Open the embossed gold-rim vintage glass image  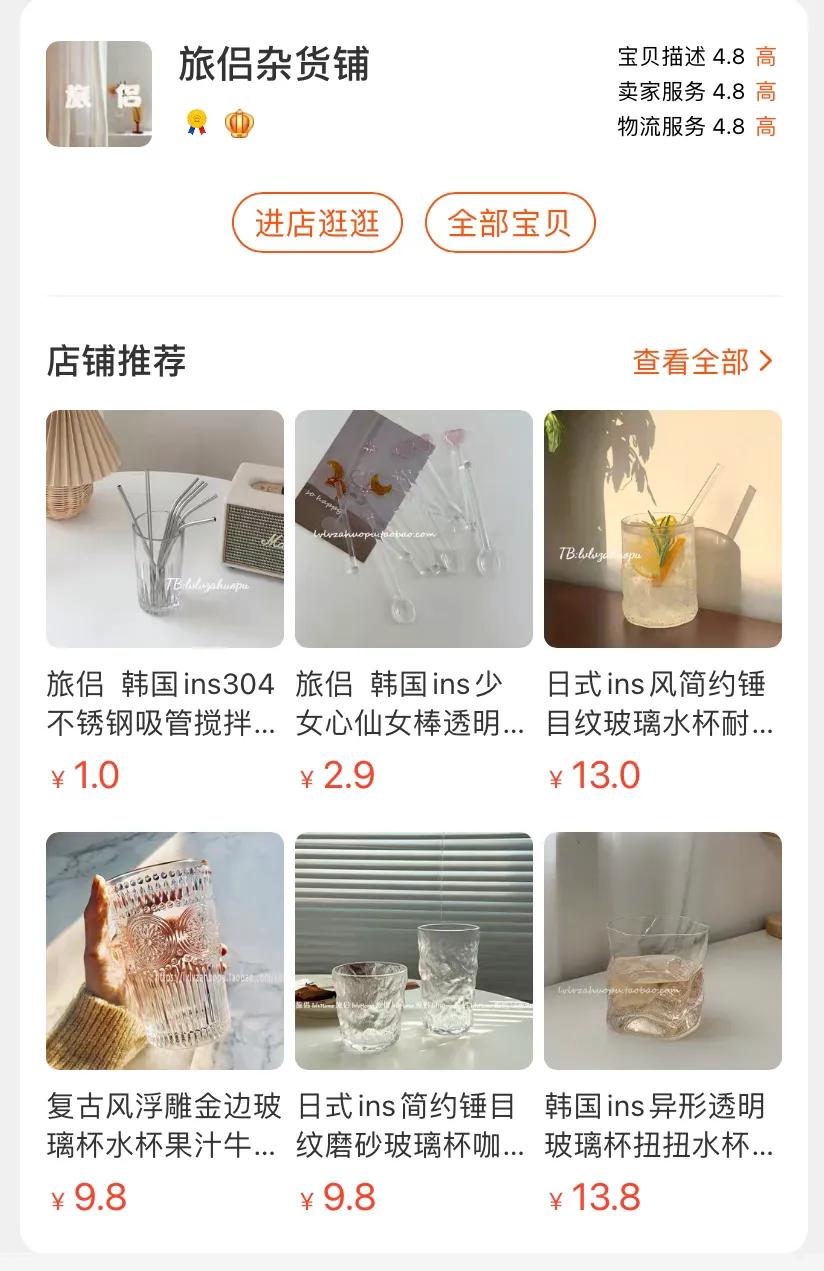(165, 950)
